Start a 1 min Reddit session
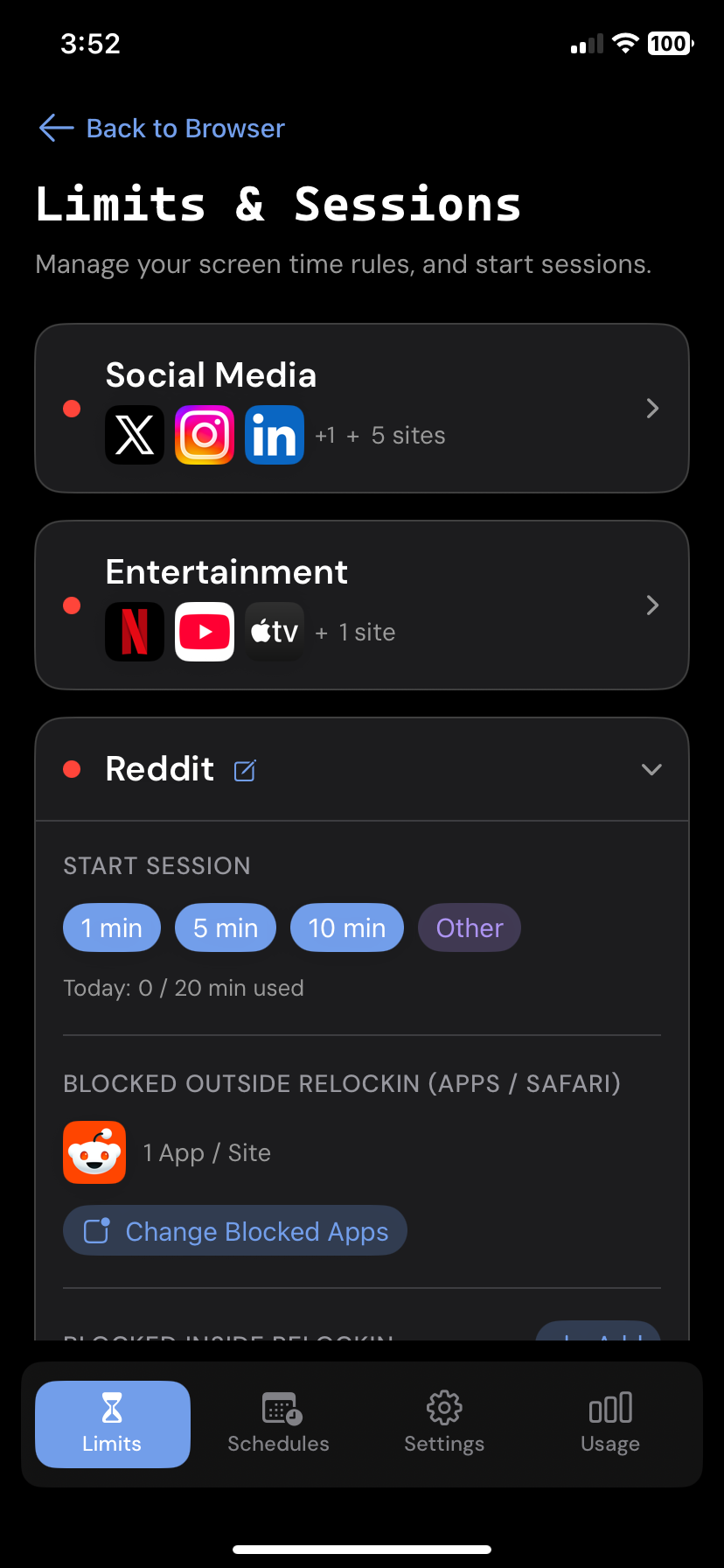Image resolution: width=724 pixels, height=1568 pixels. [112, 927]
